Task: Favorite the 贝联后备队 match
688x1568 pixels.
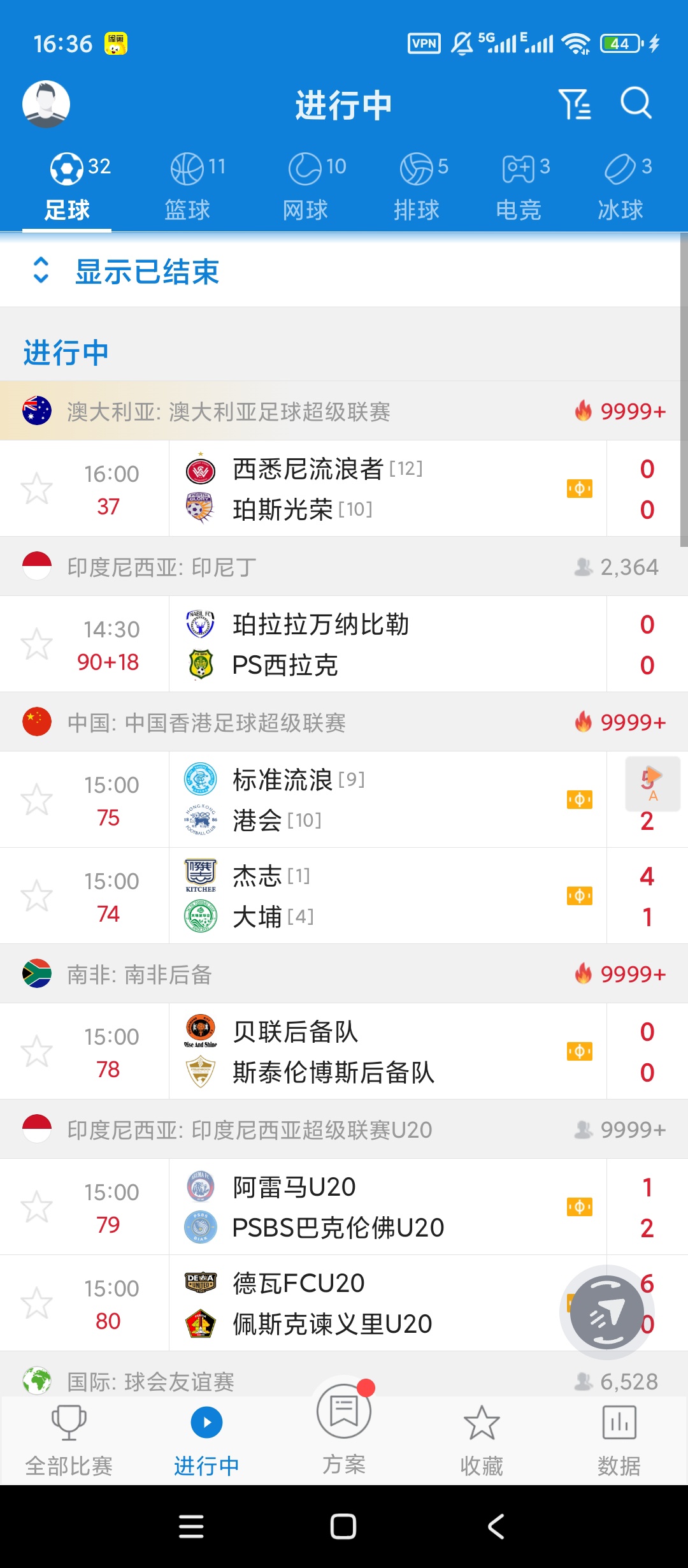Action: click(38, 1052)
